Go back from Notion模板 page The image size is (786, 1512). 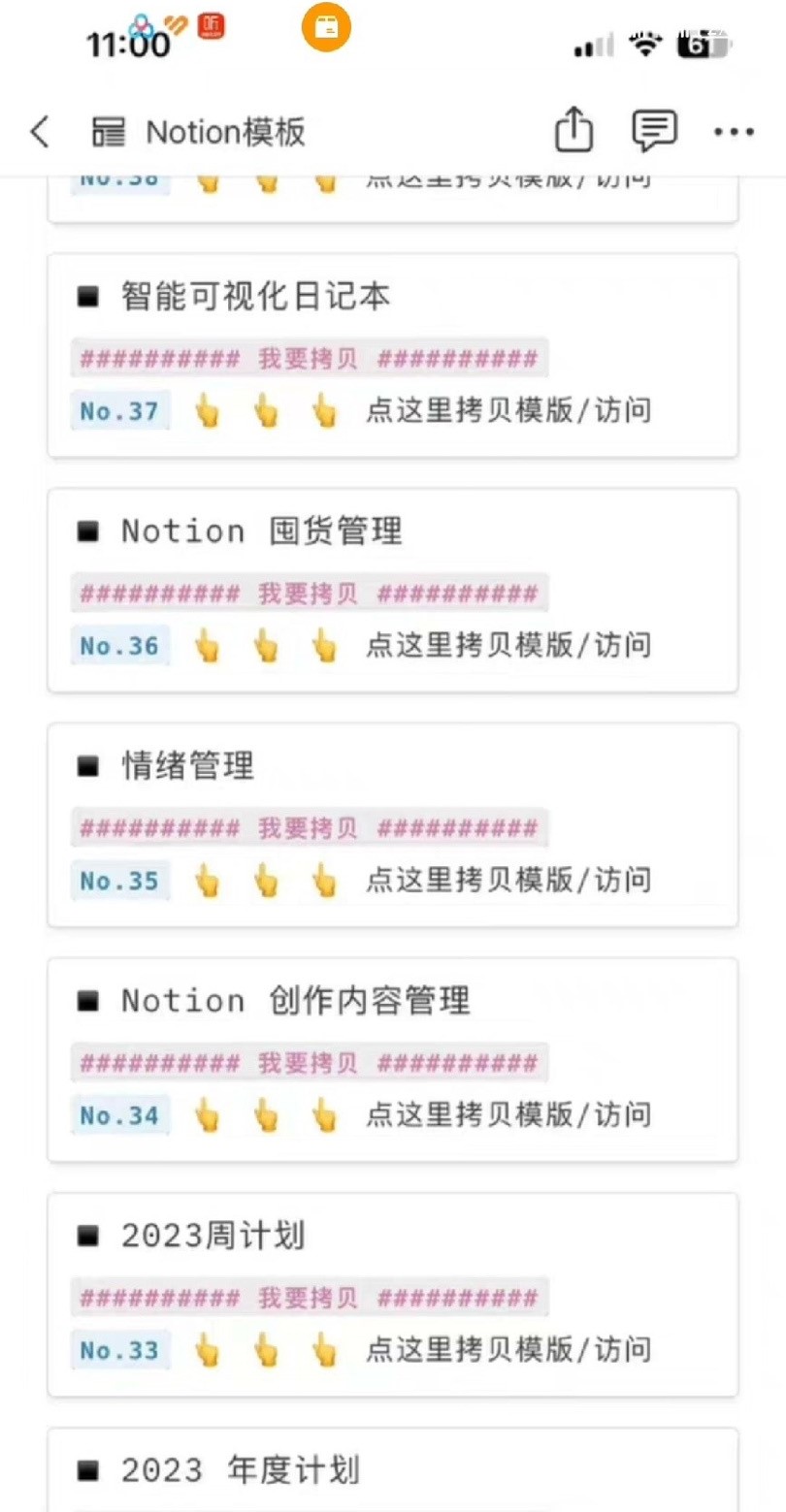pos(40,132)
